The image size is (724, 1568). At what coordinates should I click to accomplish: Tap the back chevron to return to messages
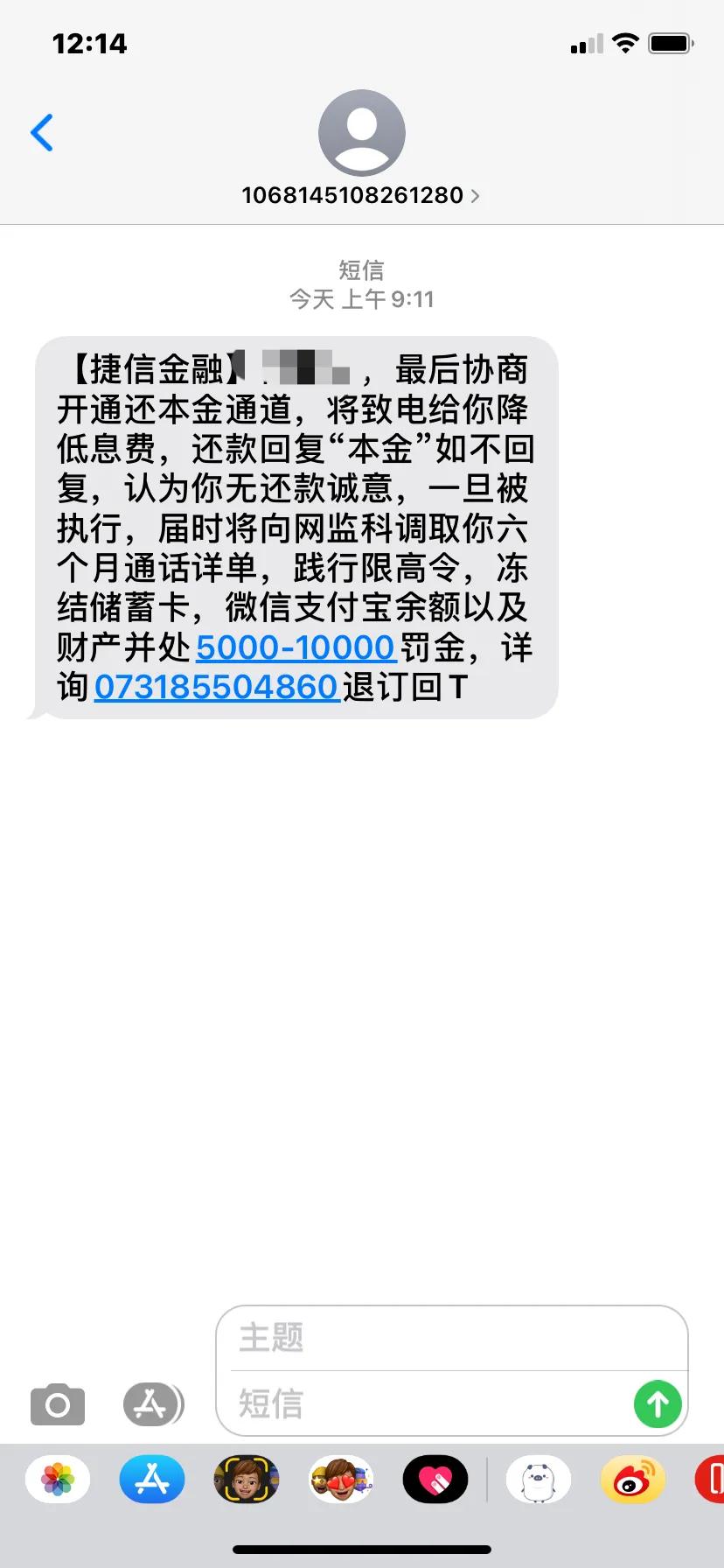(x=41, y=132)
